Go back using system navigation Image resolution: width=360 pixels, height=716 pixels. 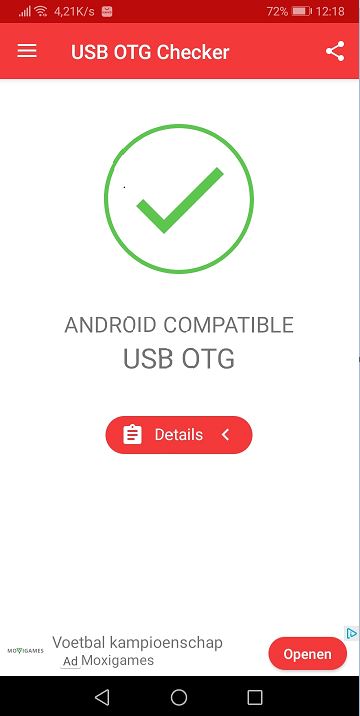(x=102, y=697)
